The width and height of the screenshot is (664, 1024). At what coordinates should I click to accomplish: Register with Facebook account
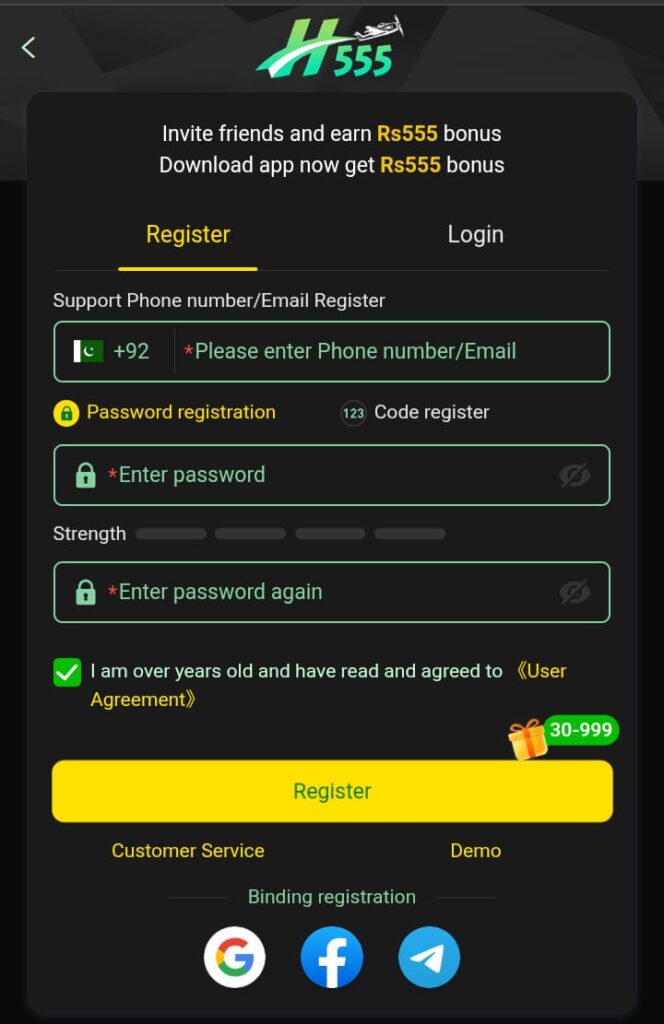331,957
